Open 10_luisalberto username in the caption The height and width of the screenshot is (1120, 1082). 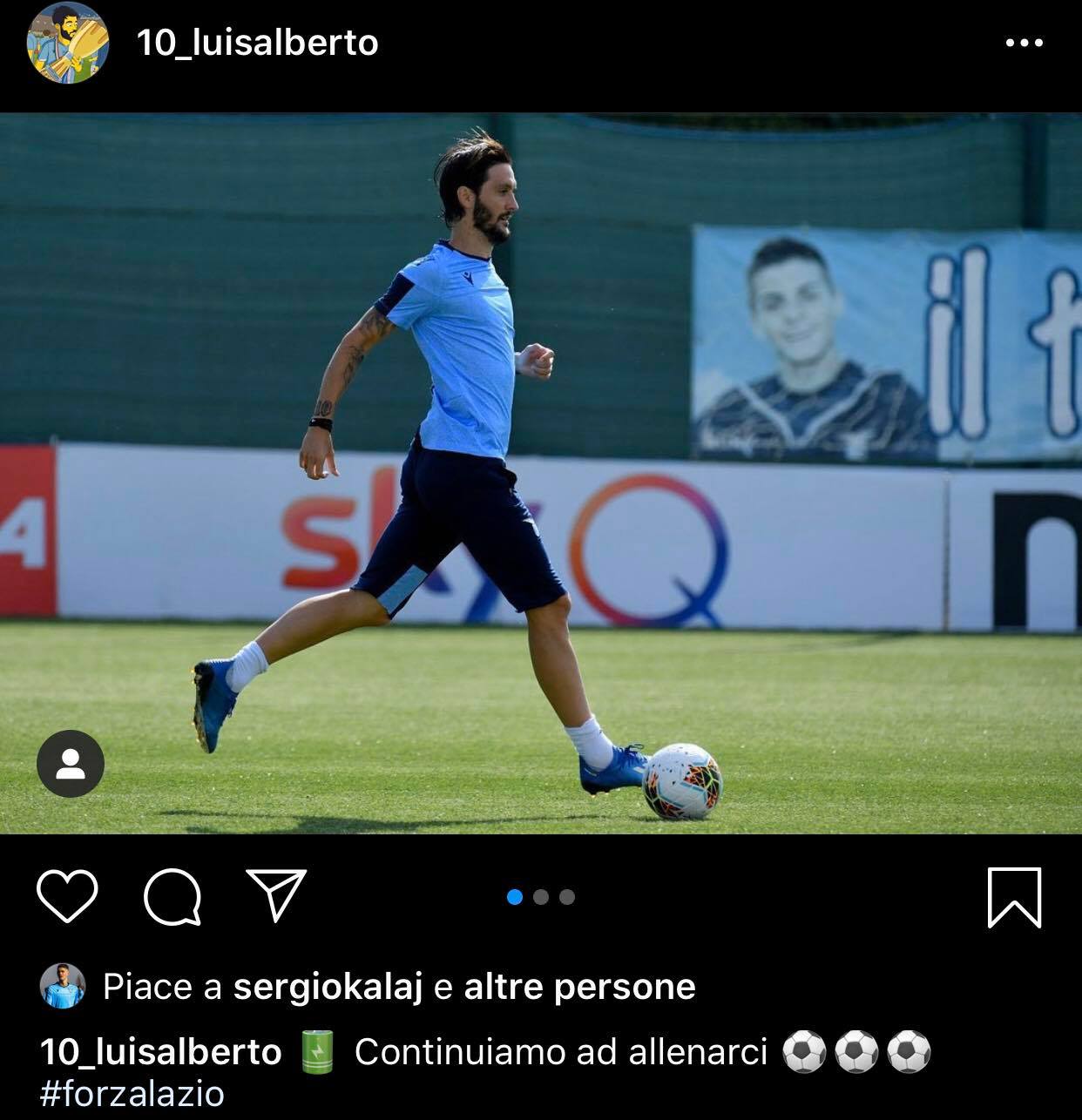click(161, 1052)
